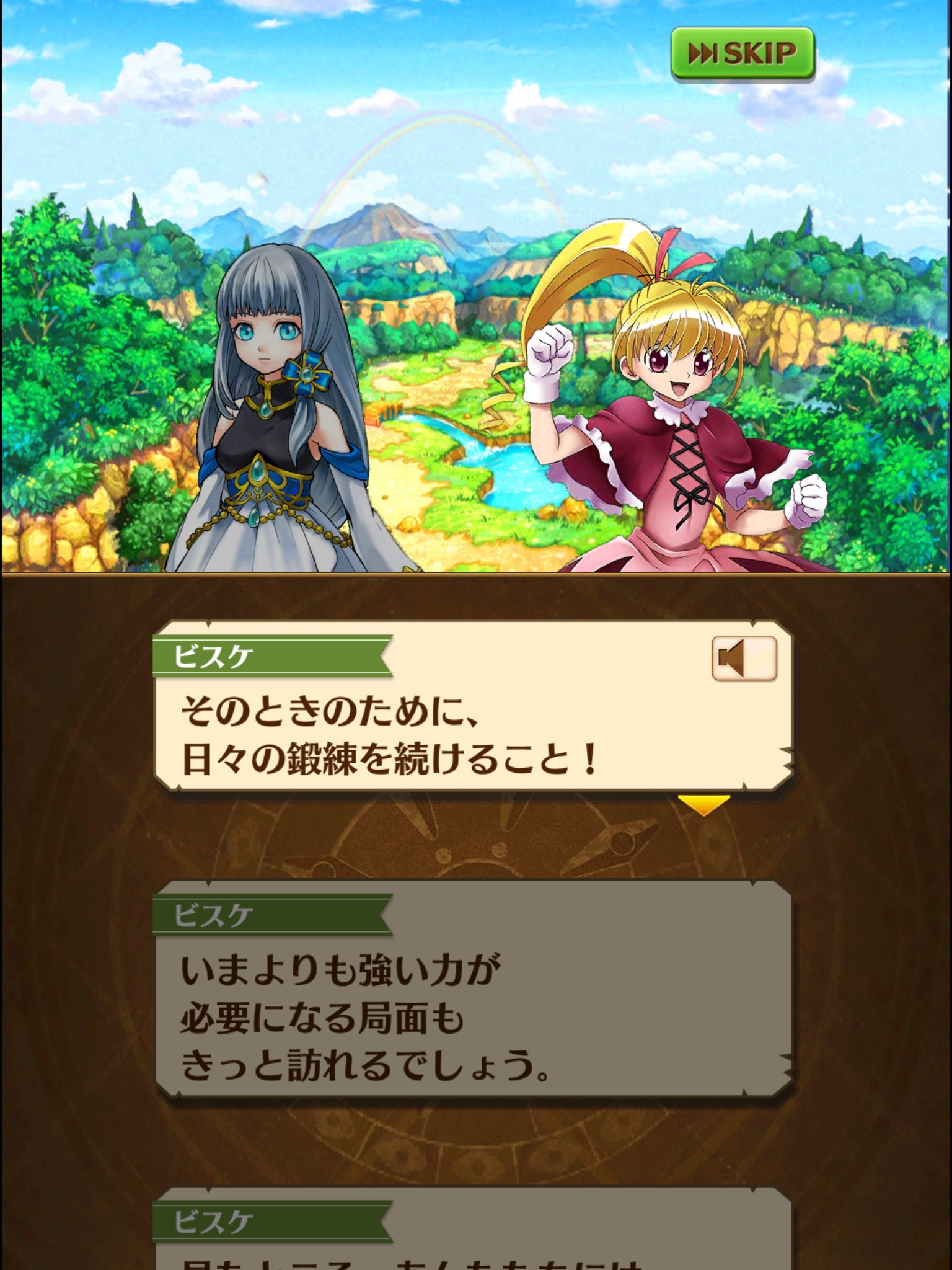Skip the story dialogue
This screenshot has height=1270, width=952.
pyautogui.click(x=743, y=53)
